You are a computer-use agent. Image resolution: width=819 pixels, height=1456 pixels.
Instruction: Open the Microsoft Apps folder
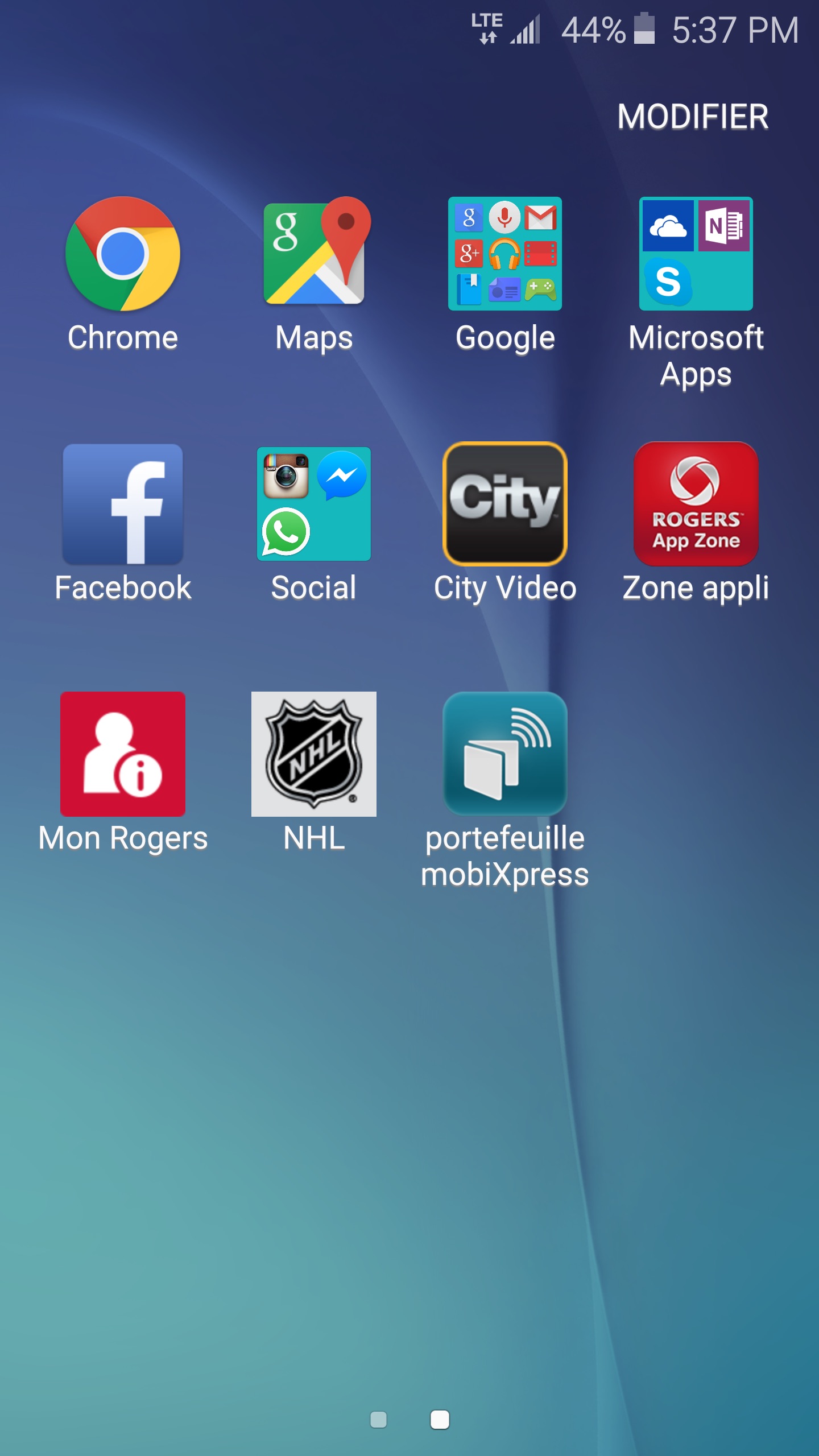696,254
